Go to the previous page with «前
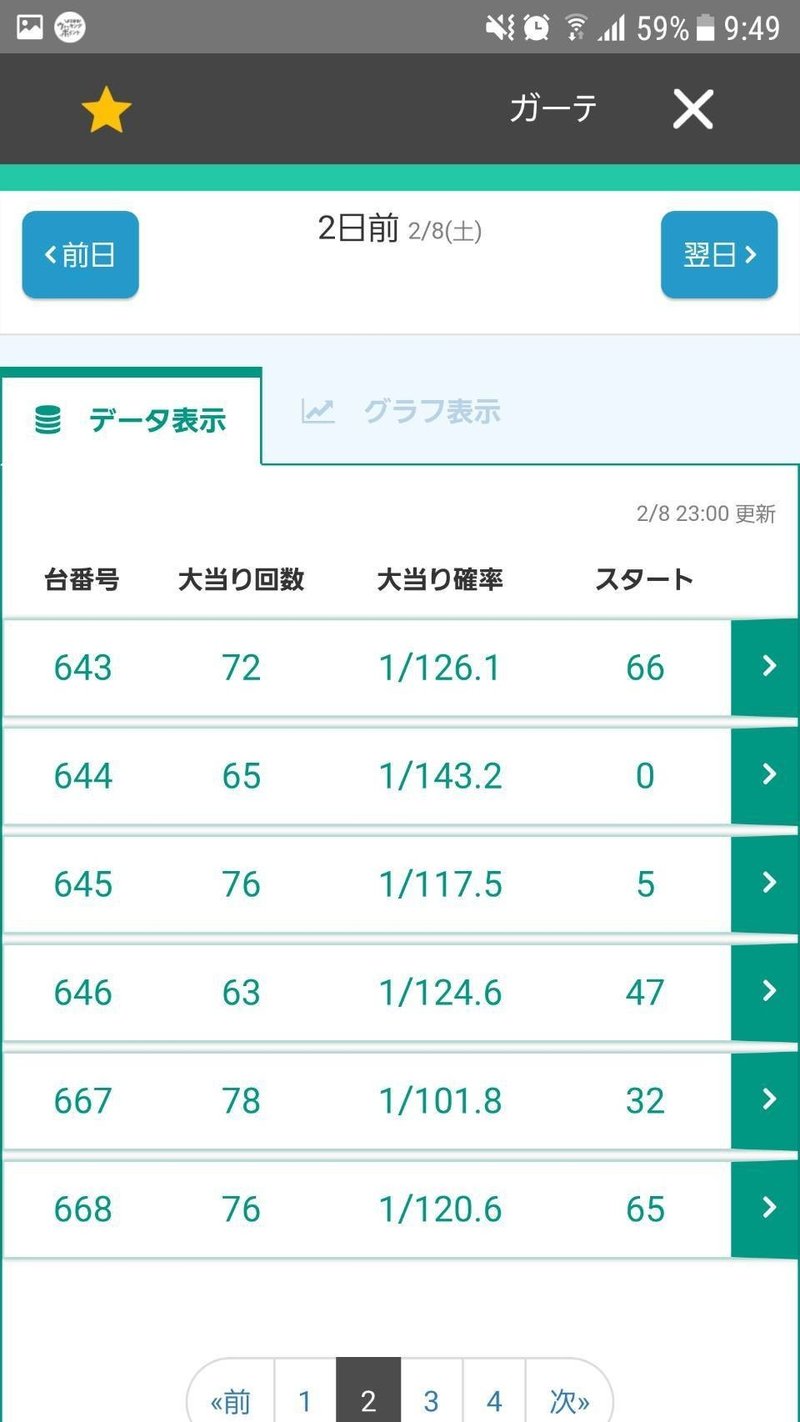The width and height of the screenshot is (800, 1422). click(x=231, y=1400)
